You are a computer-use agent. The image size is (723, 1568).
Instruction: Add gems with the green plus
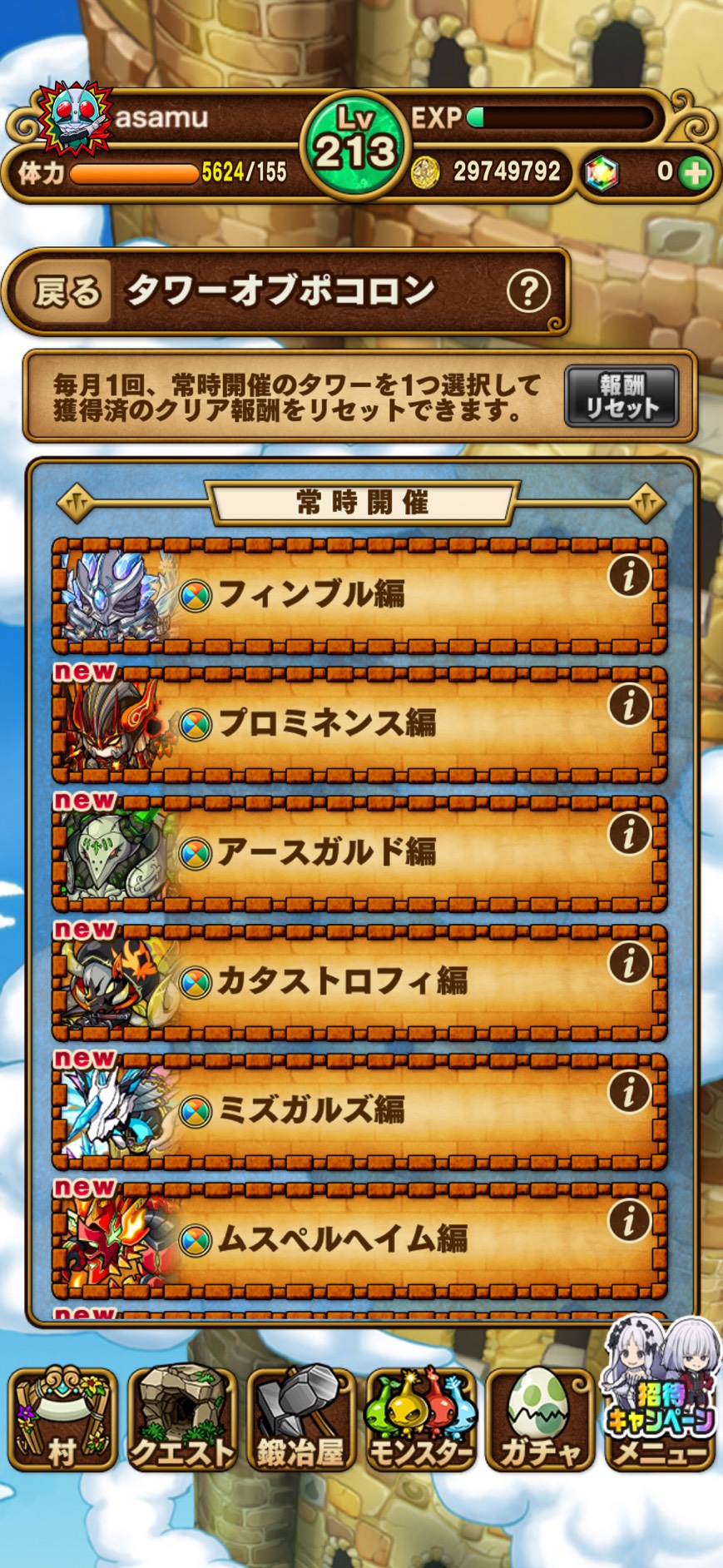694,172
